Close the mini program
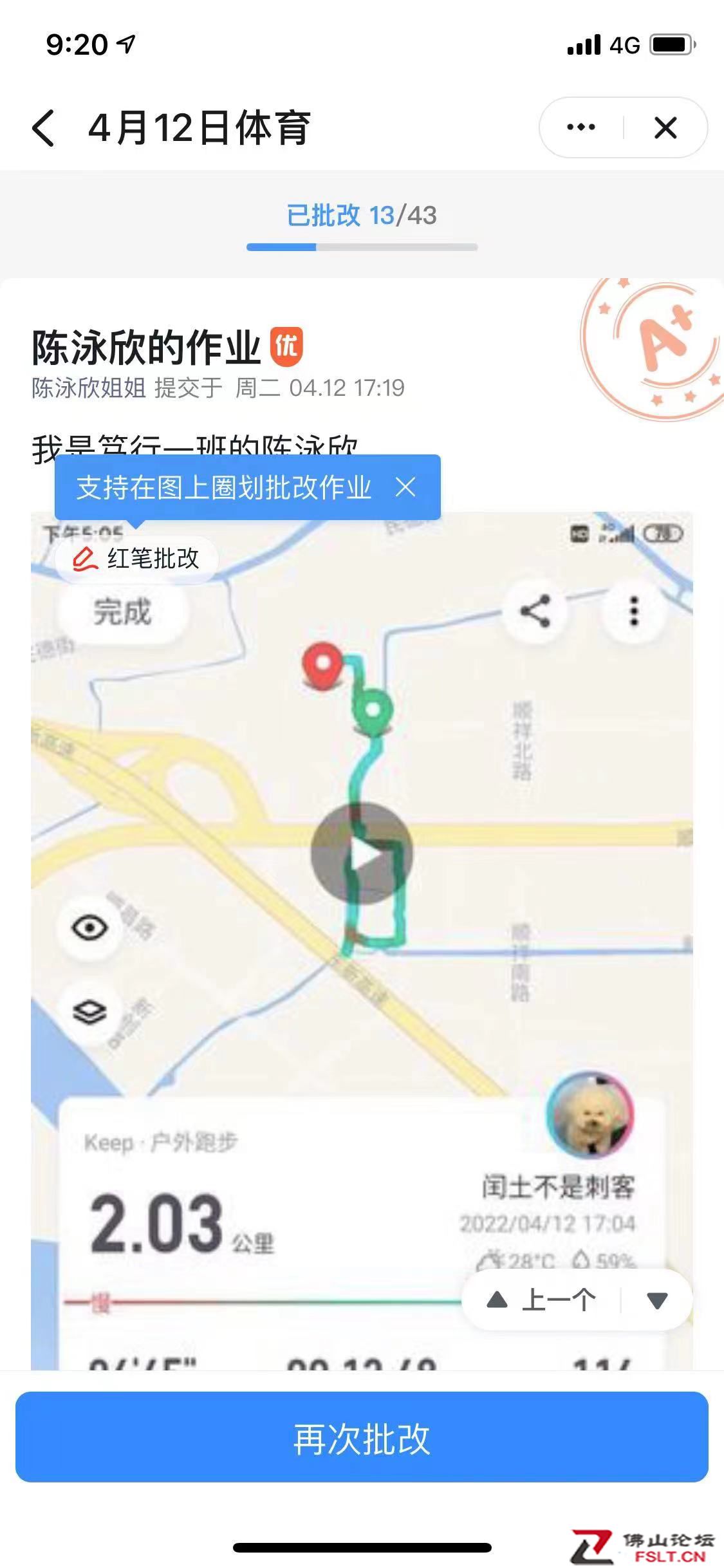Viewport: 724px width, 1568px height. (x=665, y=127)
